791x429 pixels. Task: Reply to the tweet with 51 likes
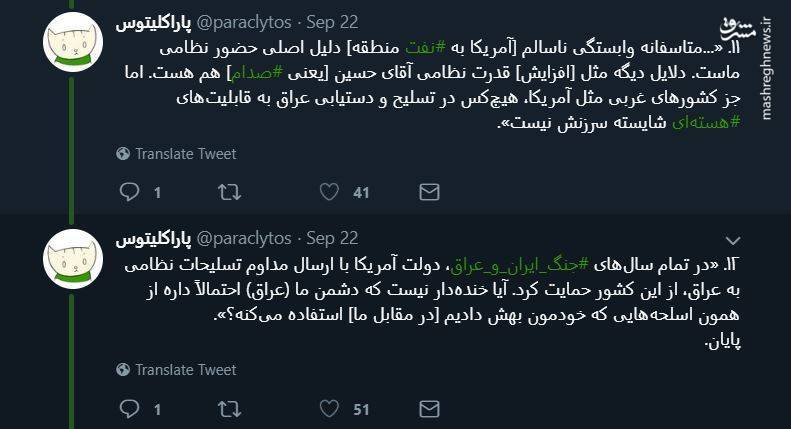click(130, 408)
